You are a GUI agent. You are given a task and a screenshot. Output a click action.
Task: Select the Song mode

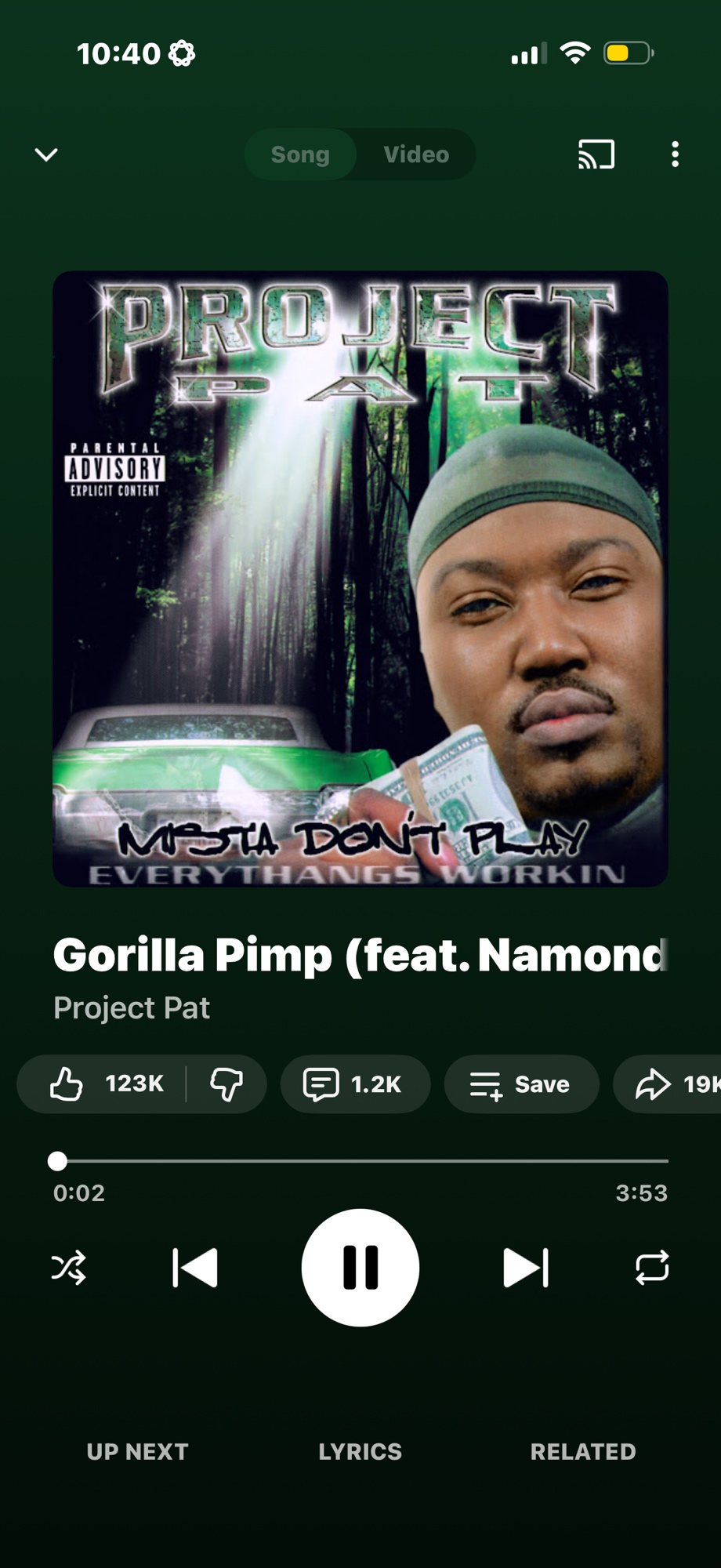click(x=300, y=154)
